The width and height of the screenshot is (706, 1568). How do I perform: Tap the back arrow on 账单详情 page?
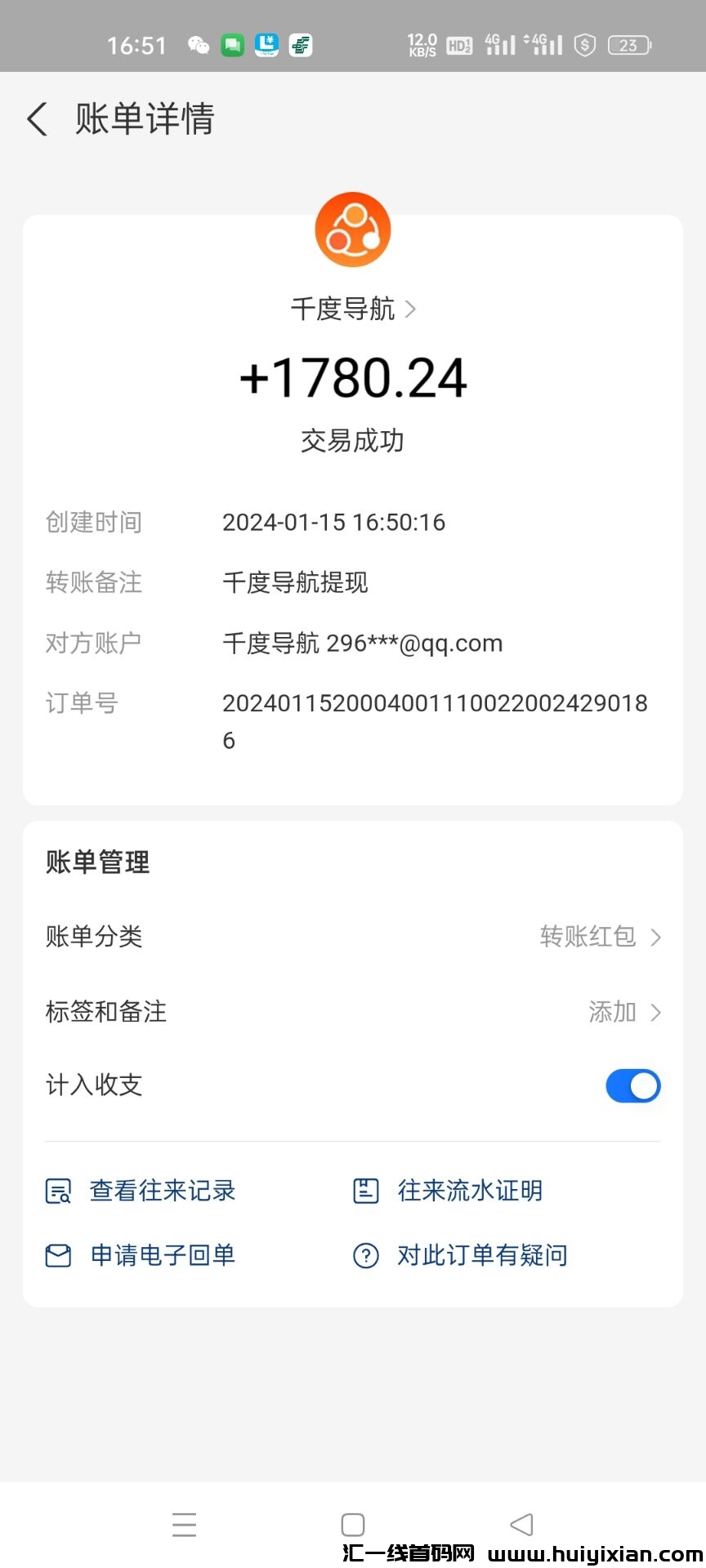tap(36, 119)
